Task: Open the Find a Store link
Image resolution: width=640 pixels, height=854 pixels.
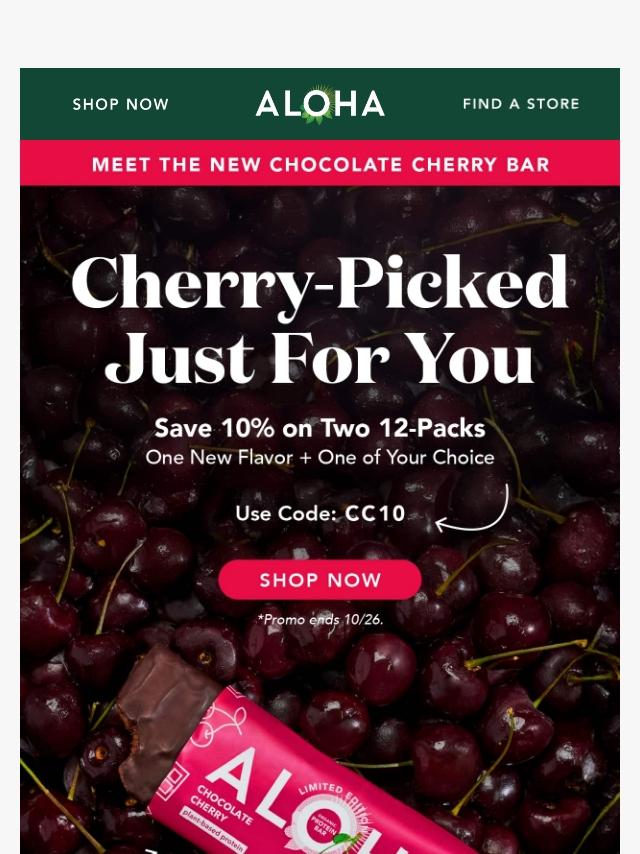Action: coord(521,103)
